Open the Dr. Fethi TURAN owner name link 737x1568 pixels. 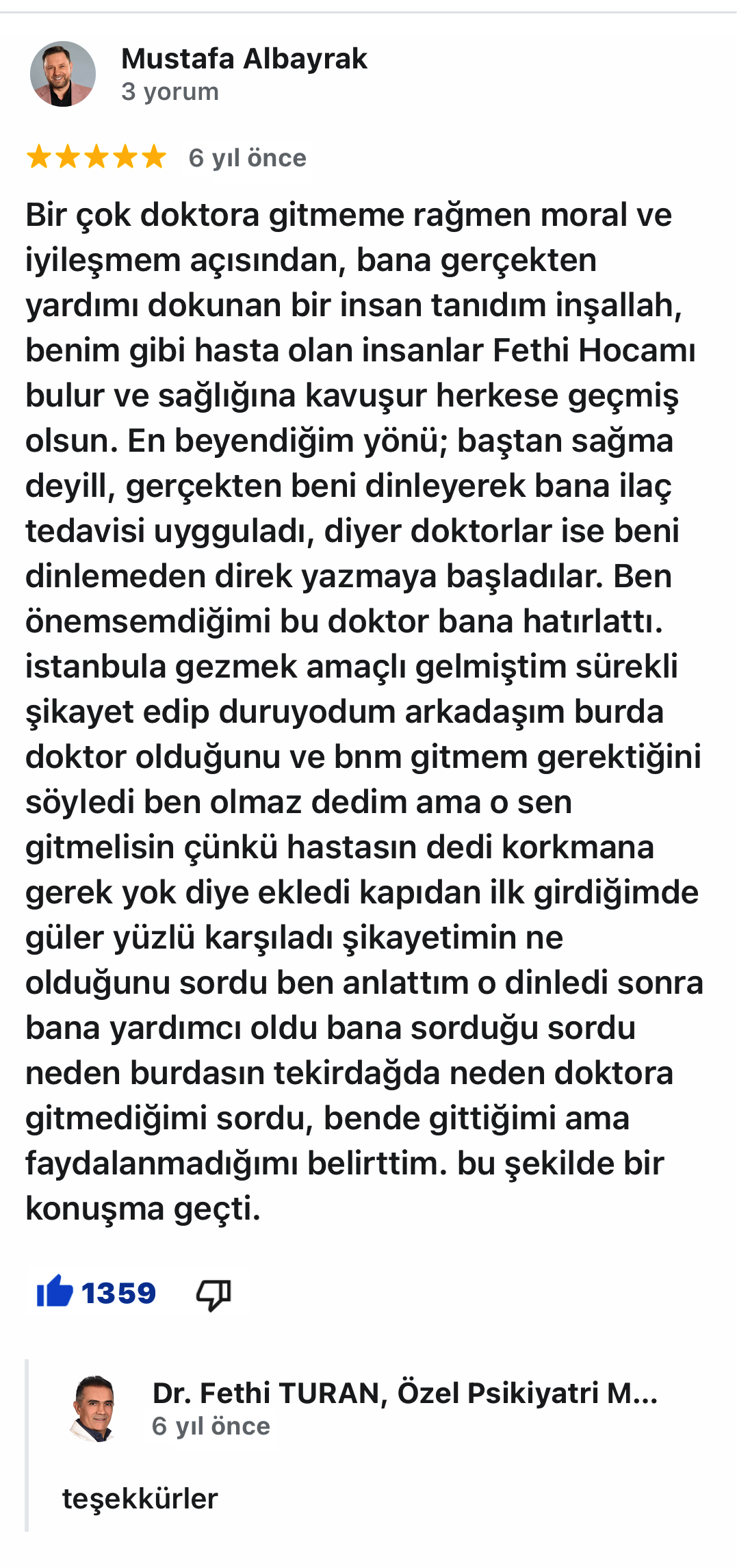(405, 1392)
